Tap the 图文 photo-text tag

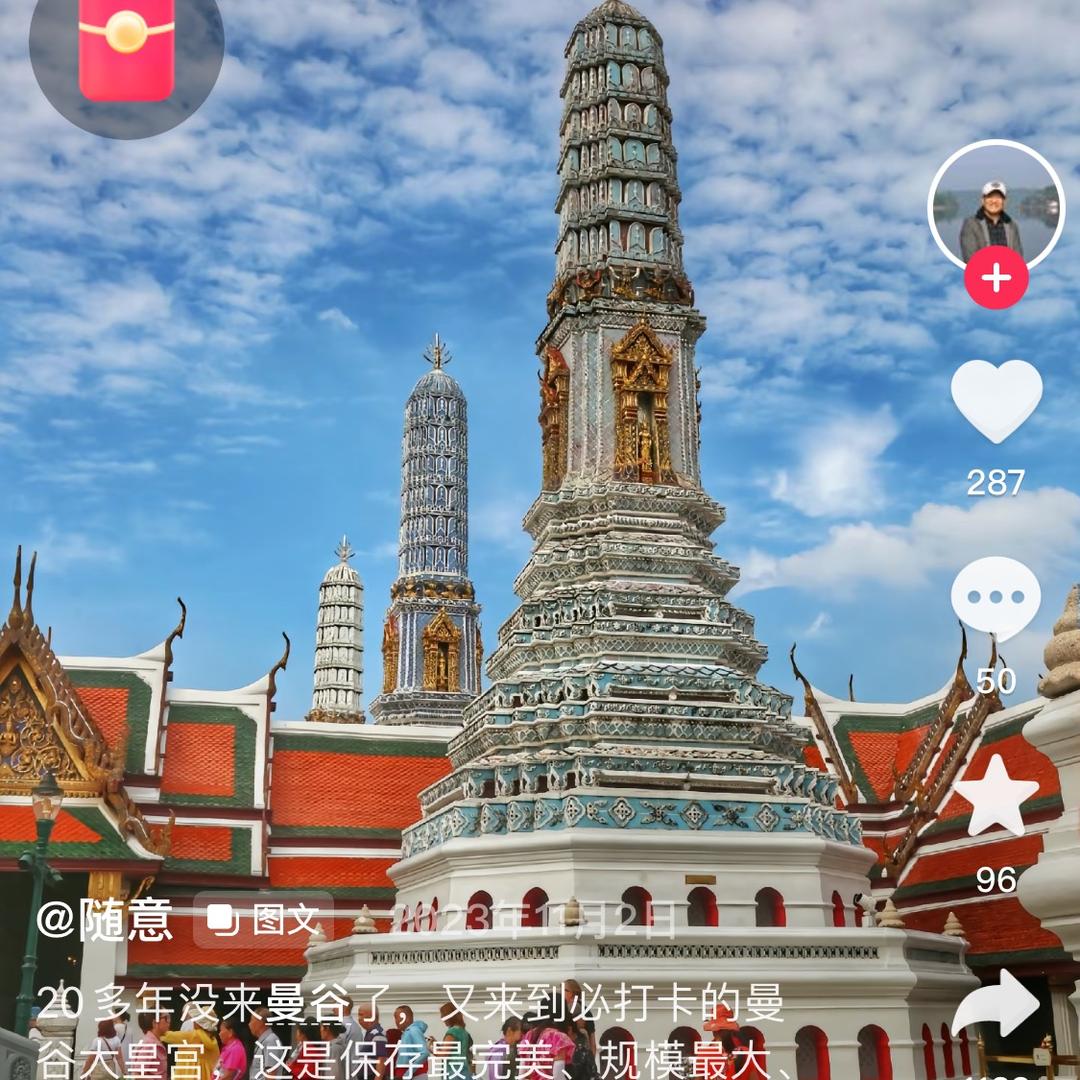[x=263, y=920]
